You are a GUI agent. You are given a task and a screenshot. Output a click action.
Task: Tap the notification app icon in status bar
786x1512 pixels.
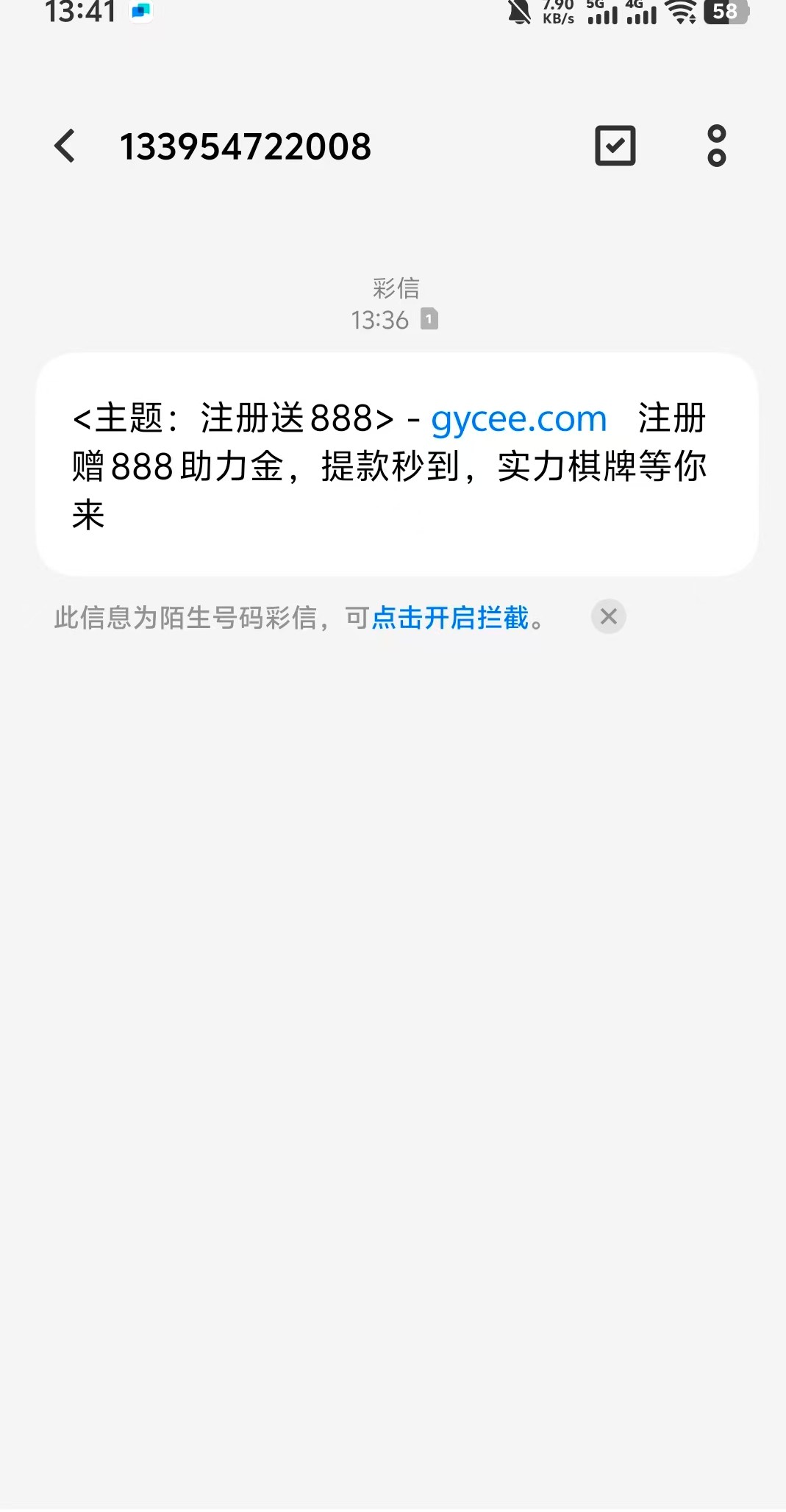[139, 12]
